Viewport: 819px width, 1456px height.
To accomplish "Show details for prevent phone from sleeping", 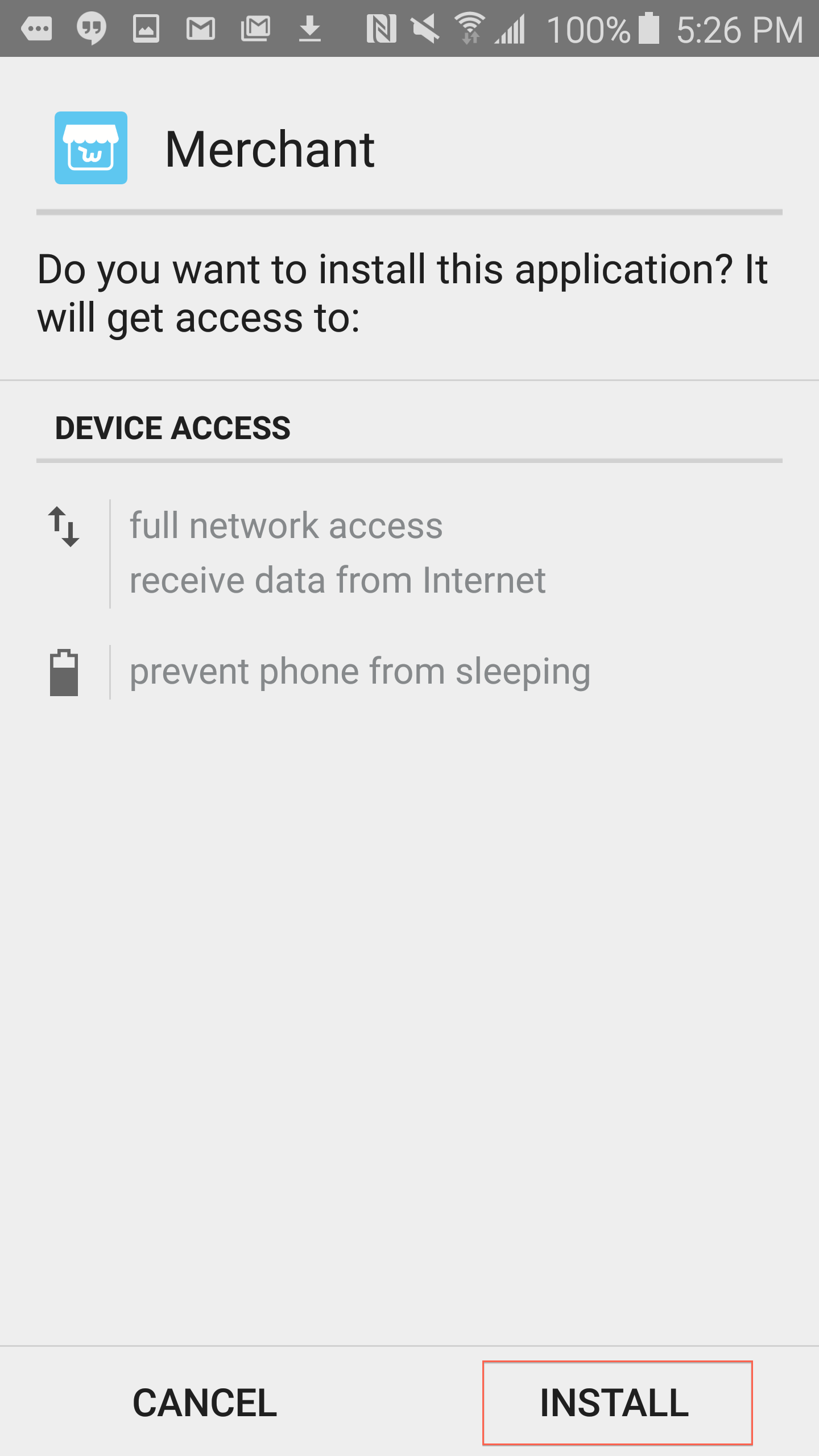I will point(360,672).
